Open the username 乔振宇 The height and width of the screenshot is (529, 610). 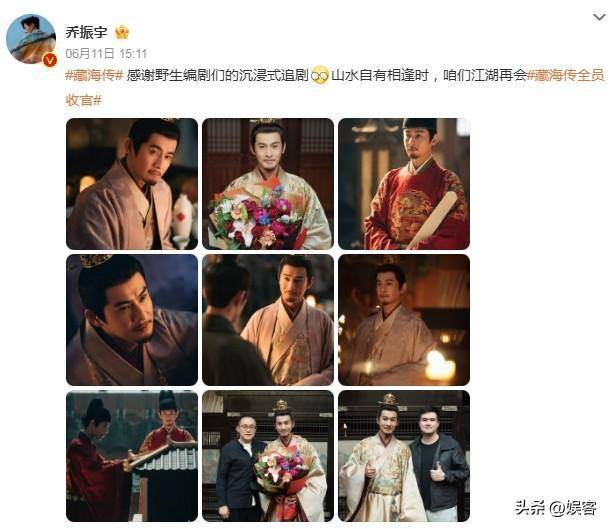coord(84,33)
